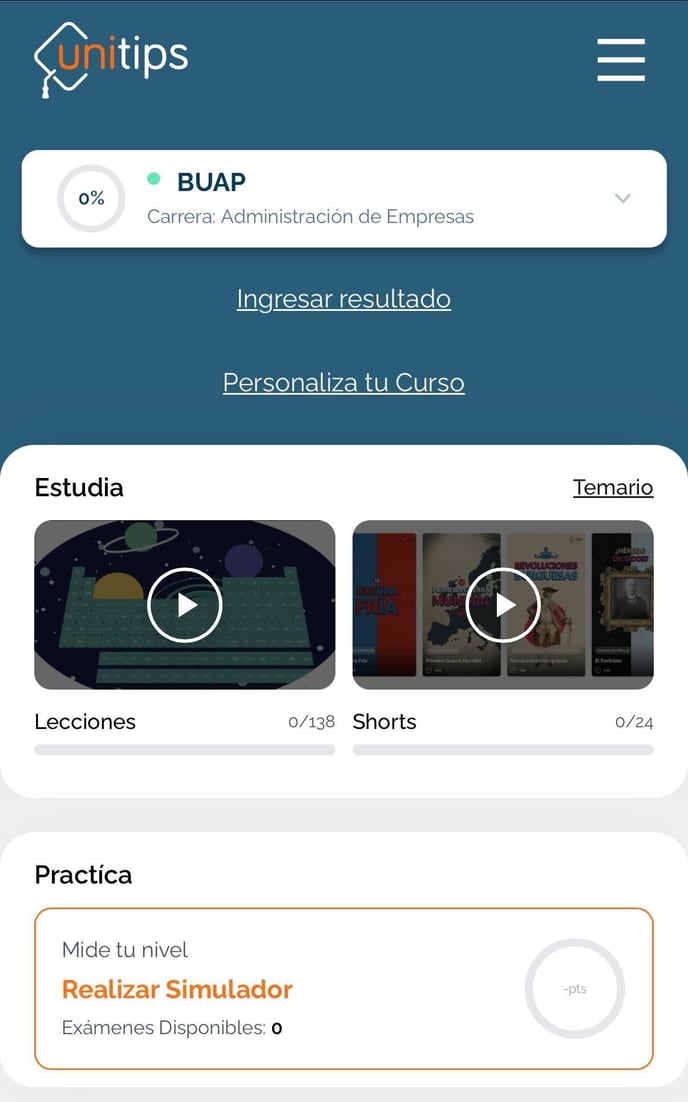View the Temario syllabus

[612, 487]
